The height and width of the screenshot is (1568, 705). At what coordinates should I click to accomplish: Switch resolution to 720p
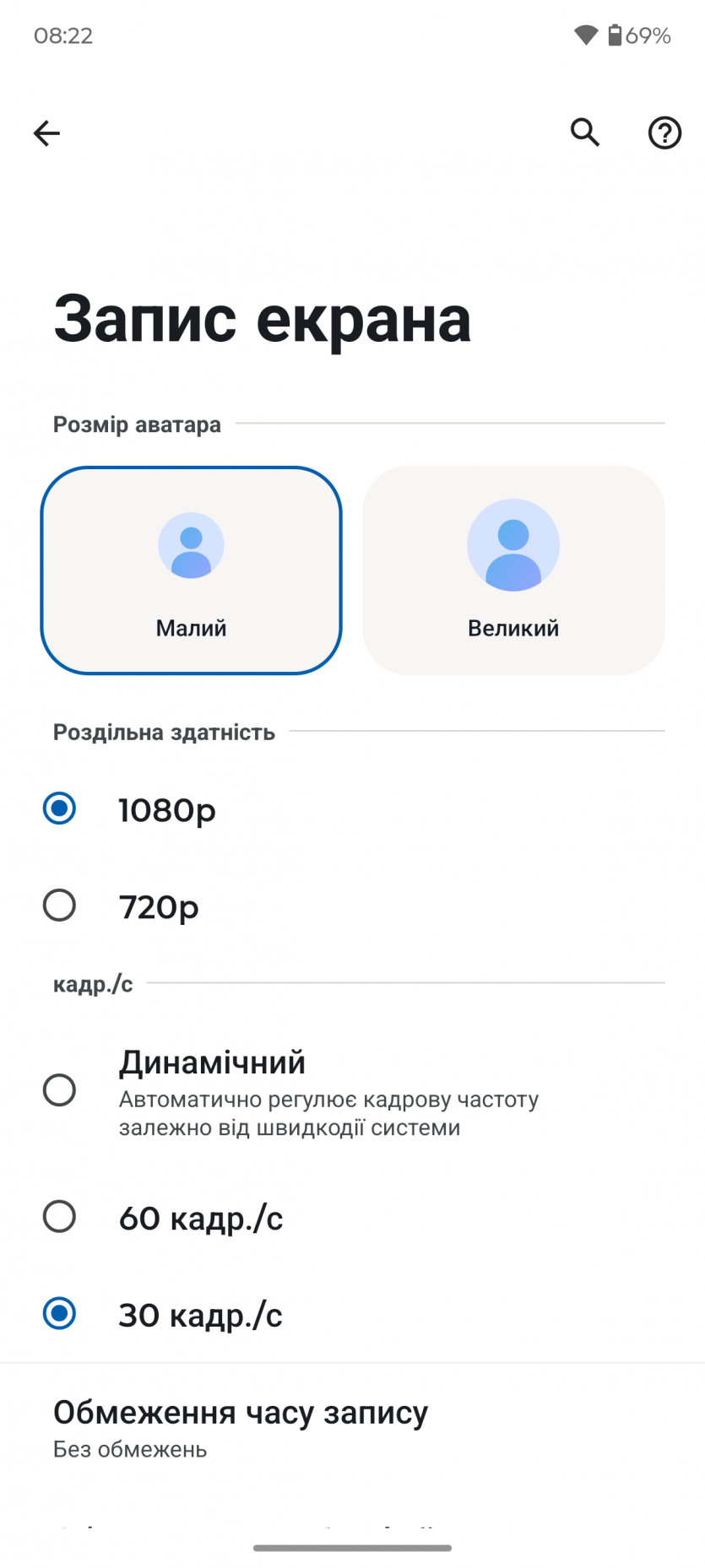point(59,906)
